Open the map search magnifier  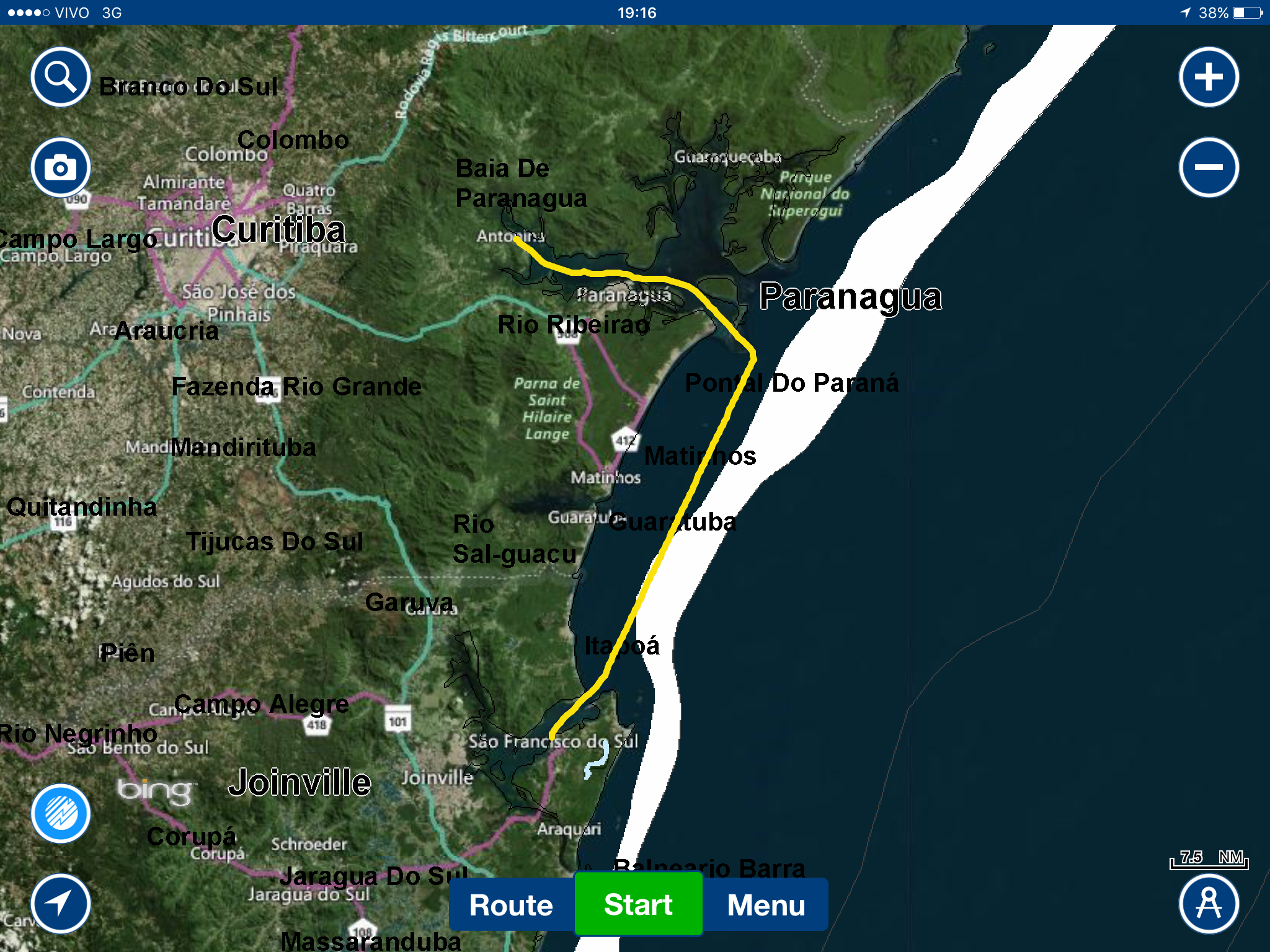[61, 77]
